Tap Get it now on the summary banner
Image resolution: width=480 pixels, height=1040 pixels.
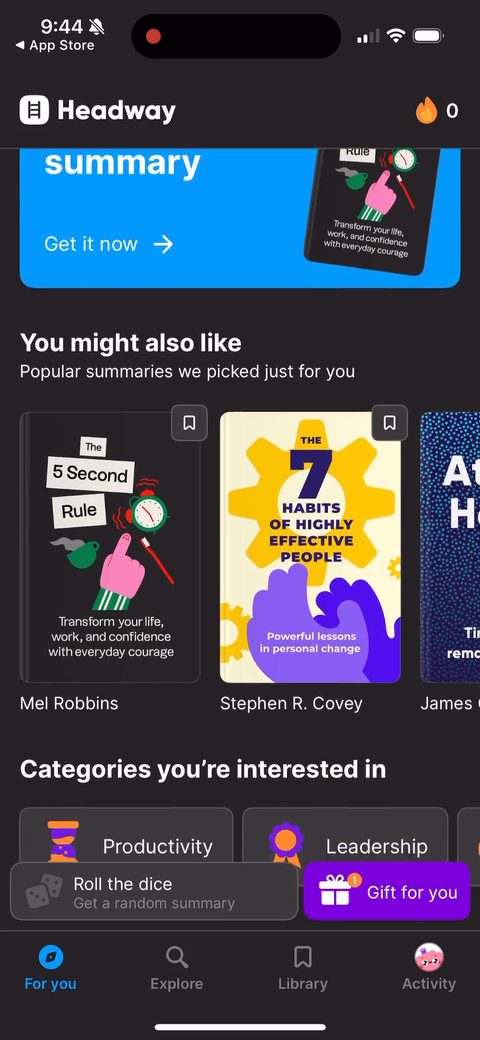pyautogui.click(x=109, y=244)
